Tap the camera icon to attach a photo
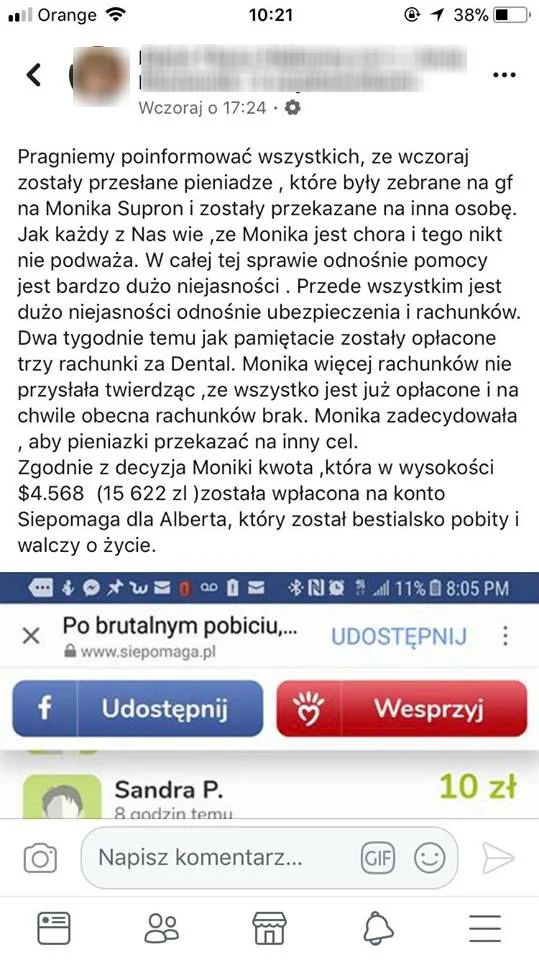 (40, 858)
